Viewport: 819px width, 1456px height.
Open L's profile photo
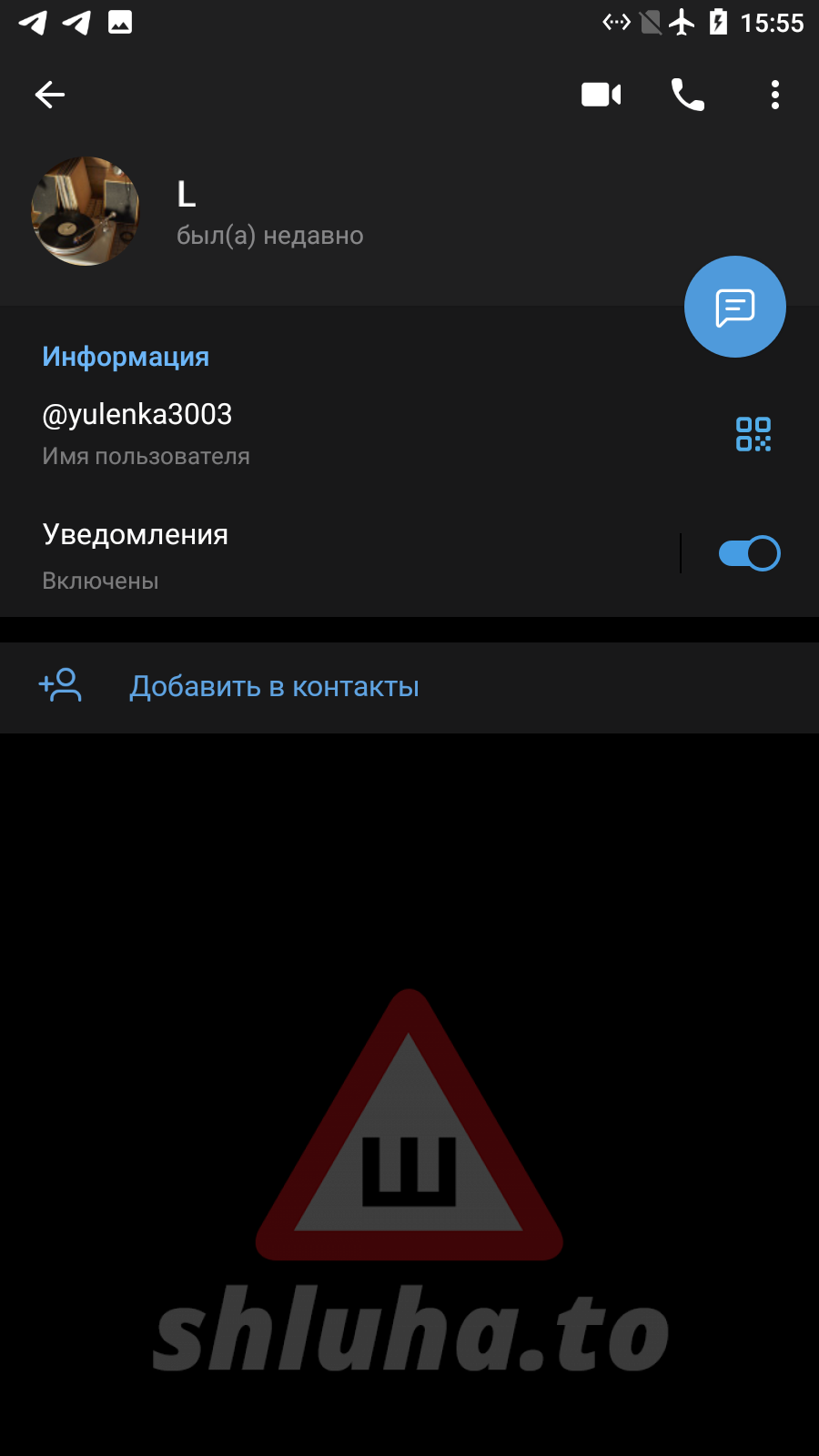86,211
